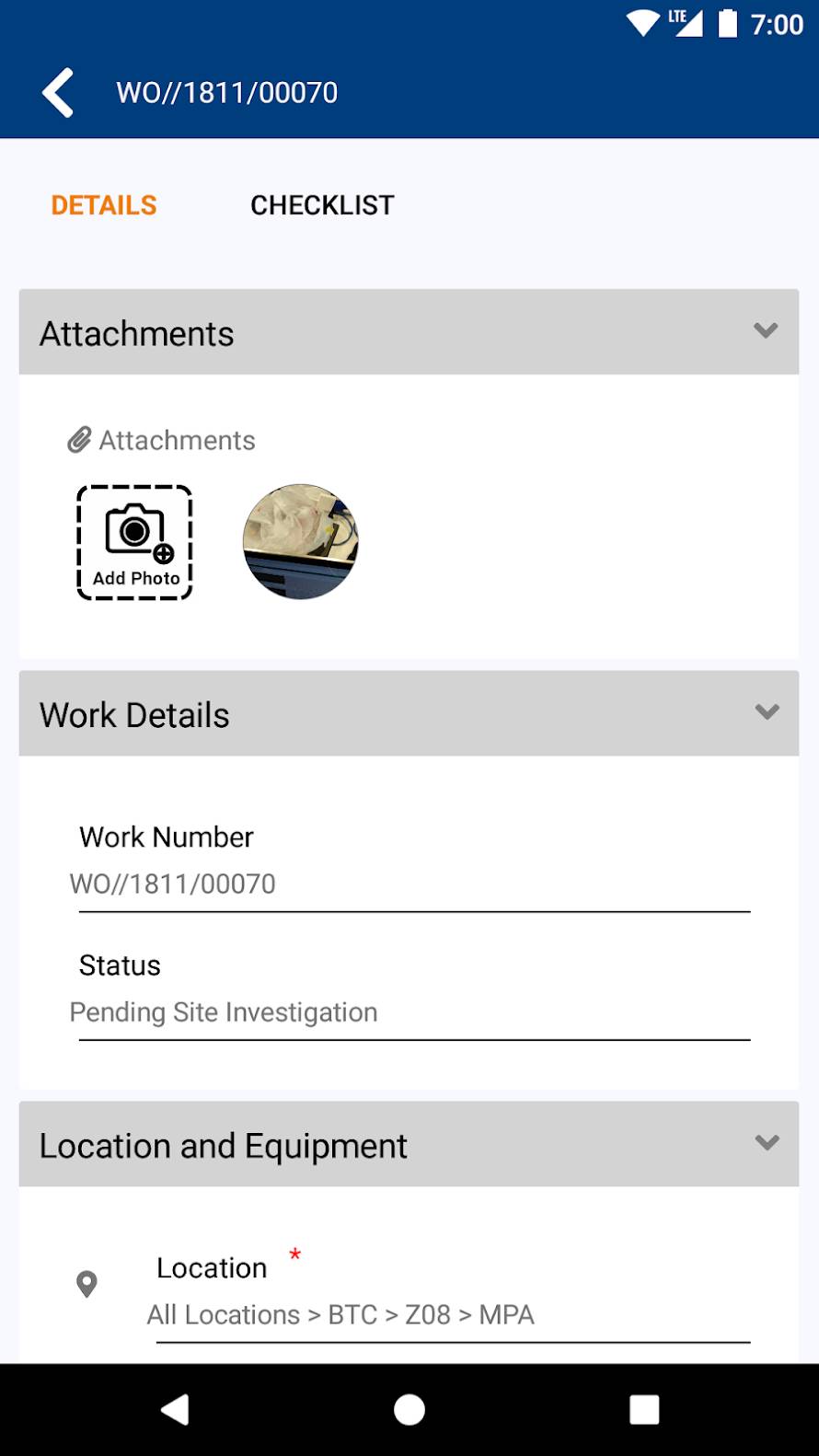Tap the location pin icon beside Location

86,1284
